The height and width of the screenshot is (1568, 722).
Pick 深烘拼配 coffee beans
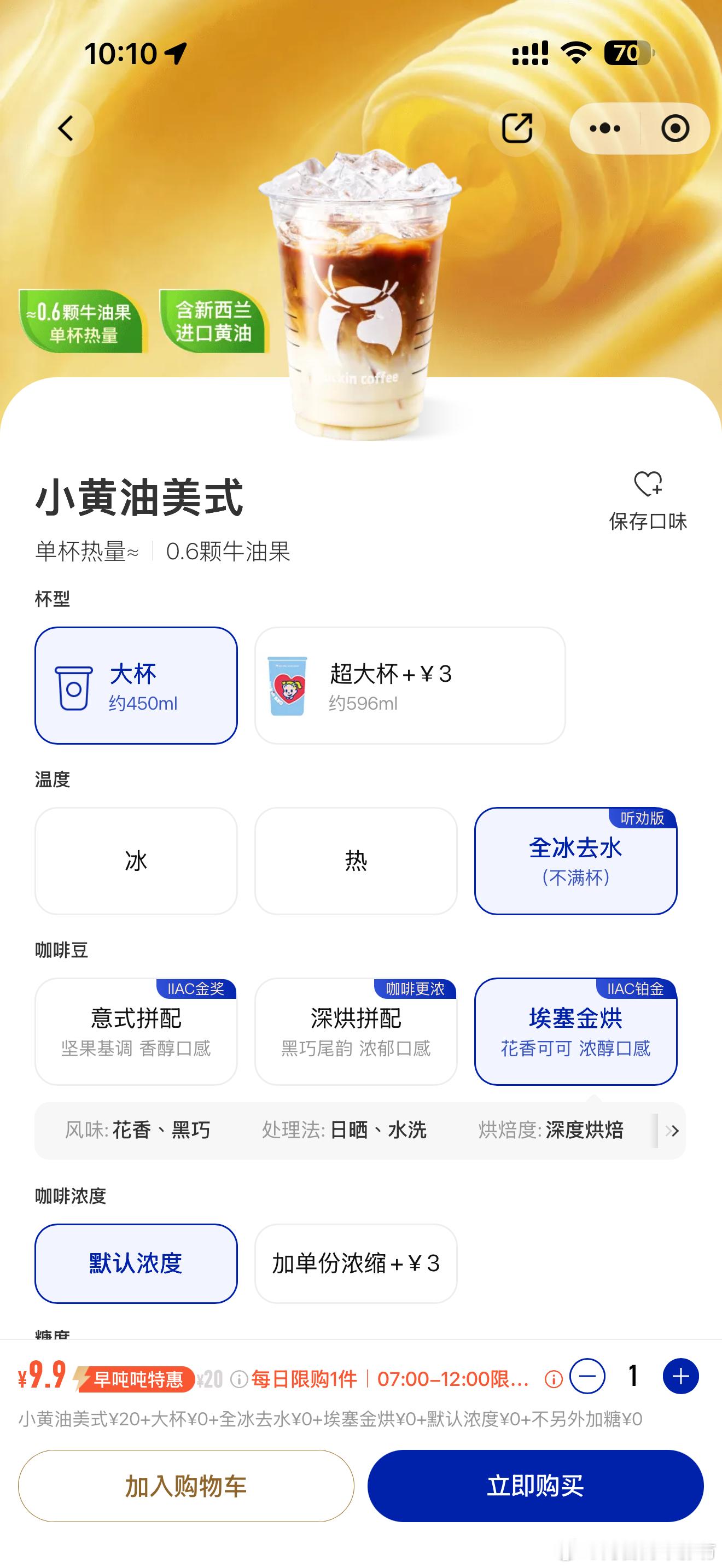(356, 1031)
